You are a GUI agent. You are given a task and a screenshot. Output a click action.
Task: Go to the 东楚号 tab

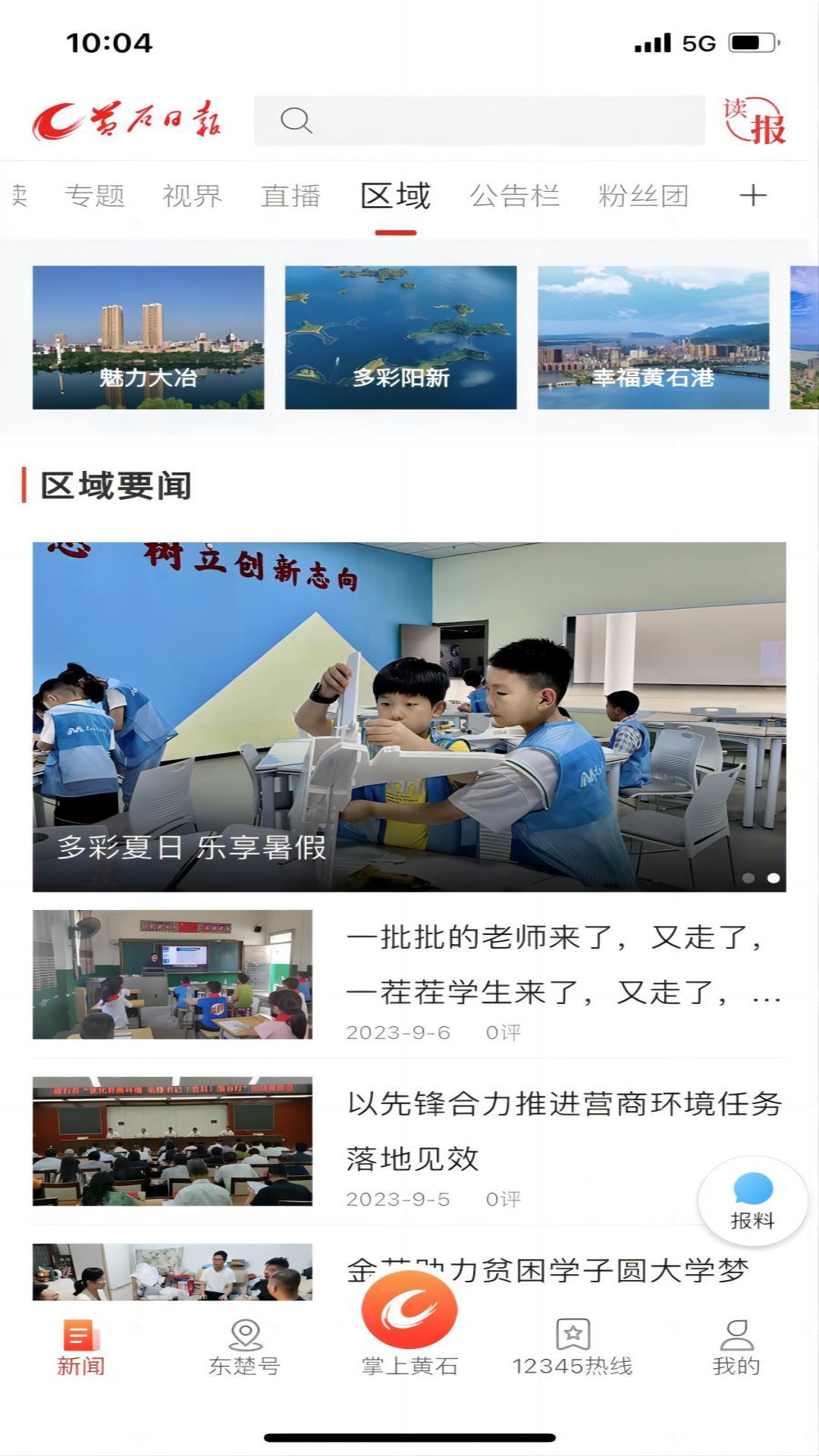point(245,1348)
